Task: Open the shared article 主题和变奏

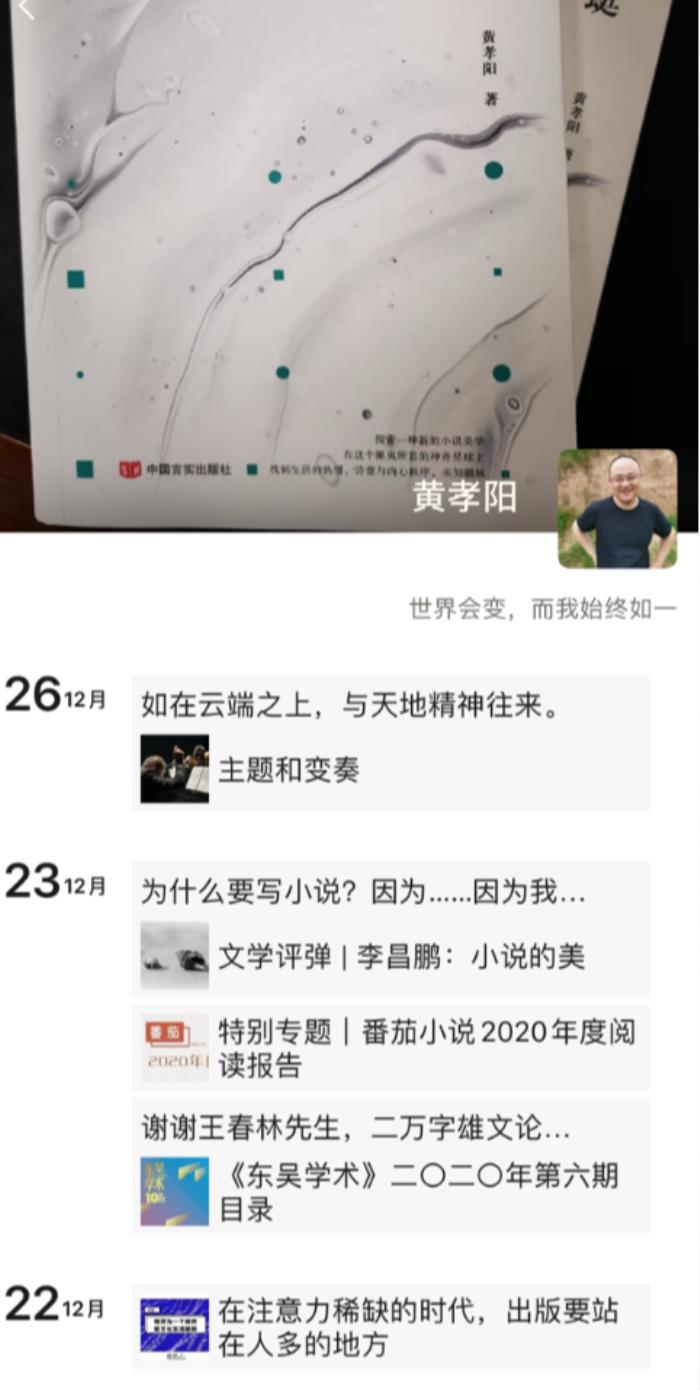Action: 390,769
